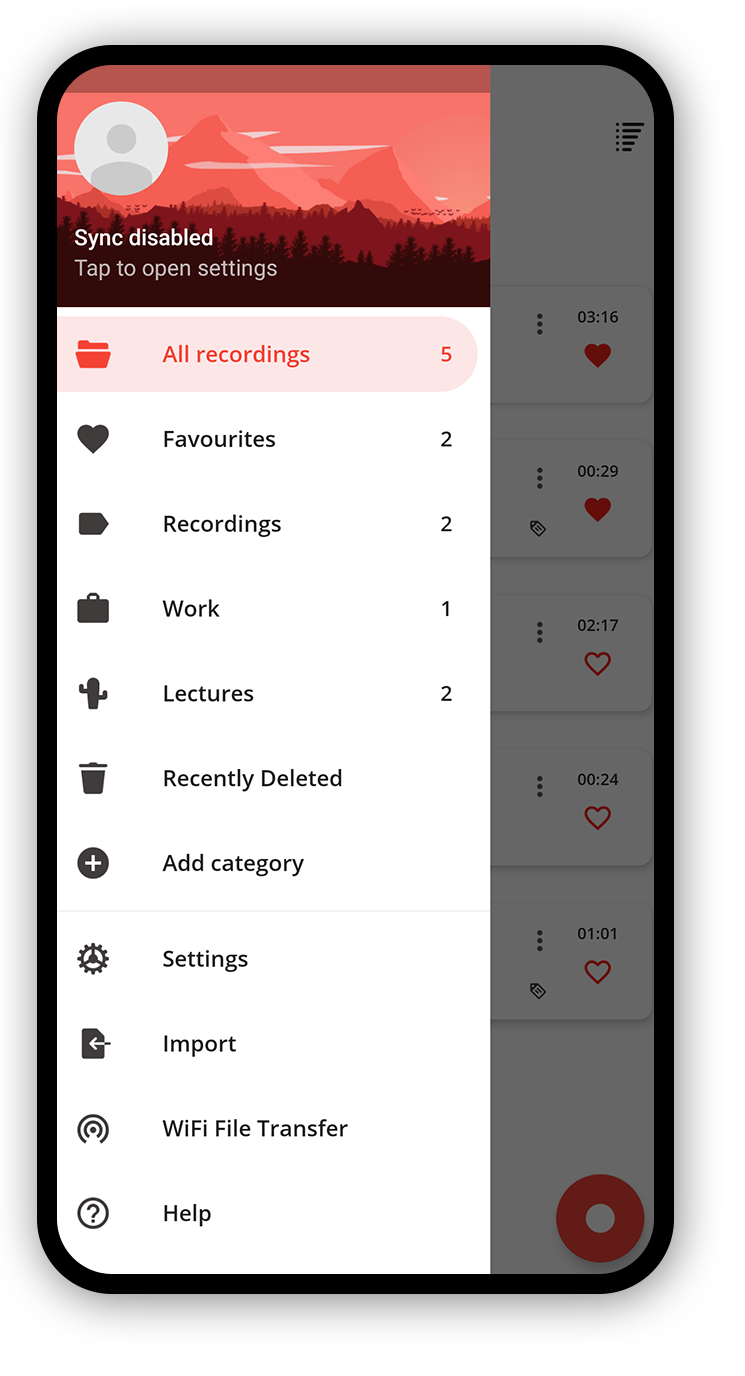The height and width of the screenshot is (1376, 745).
Task: Select the Recordings category
Action: [x=222, y=525]
